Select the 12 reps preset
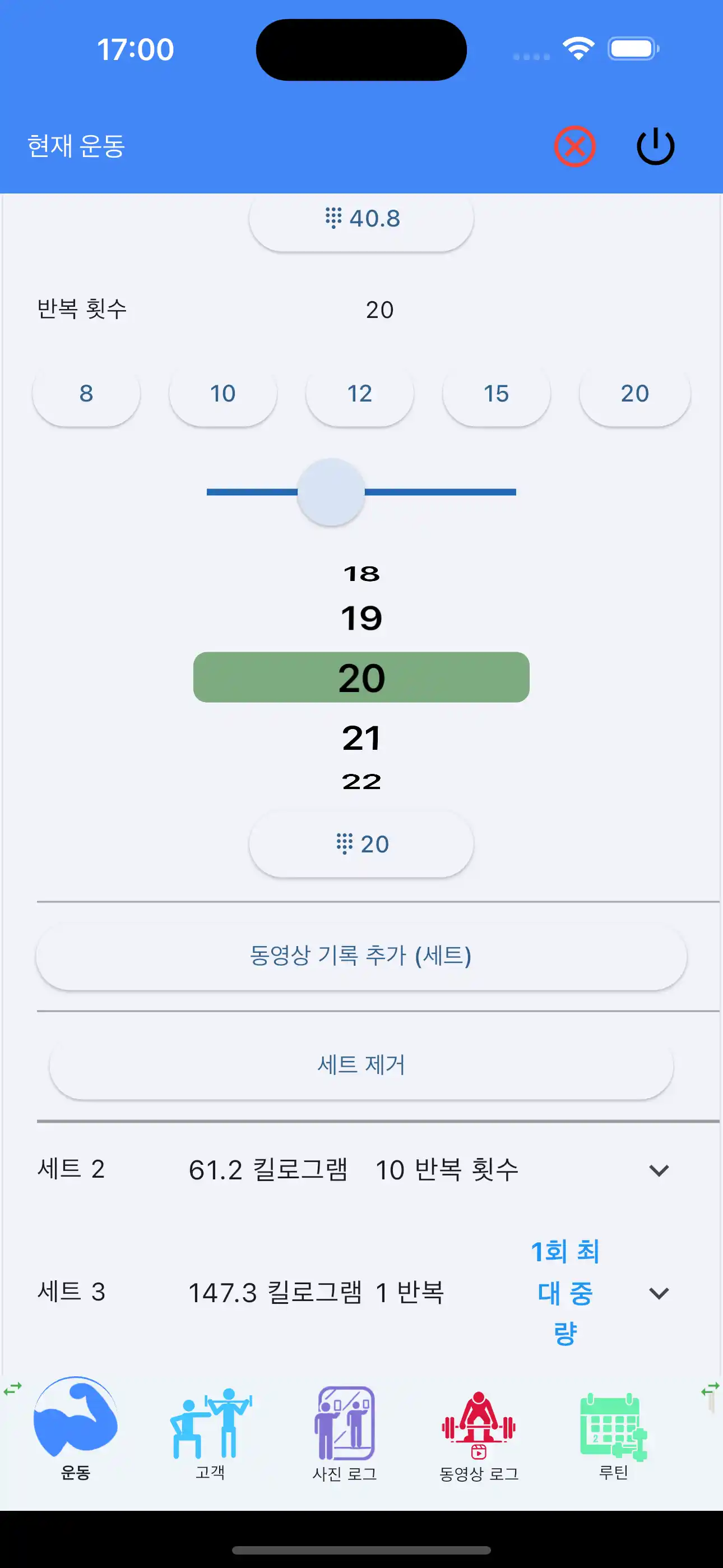 pos(360,393)
